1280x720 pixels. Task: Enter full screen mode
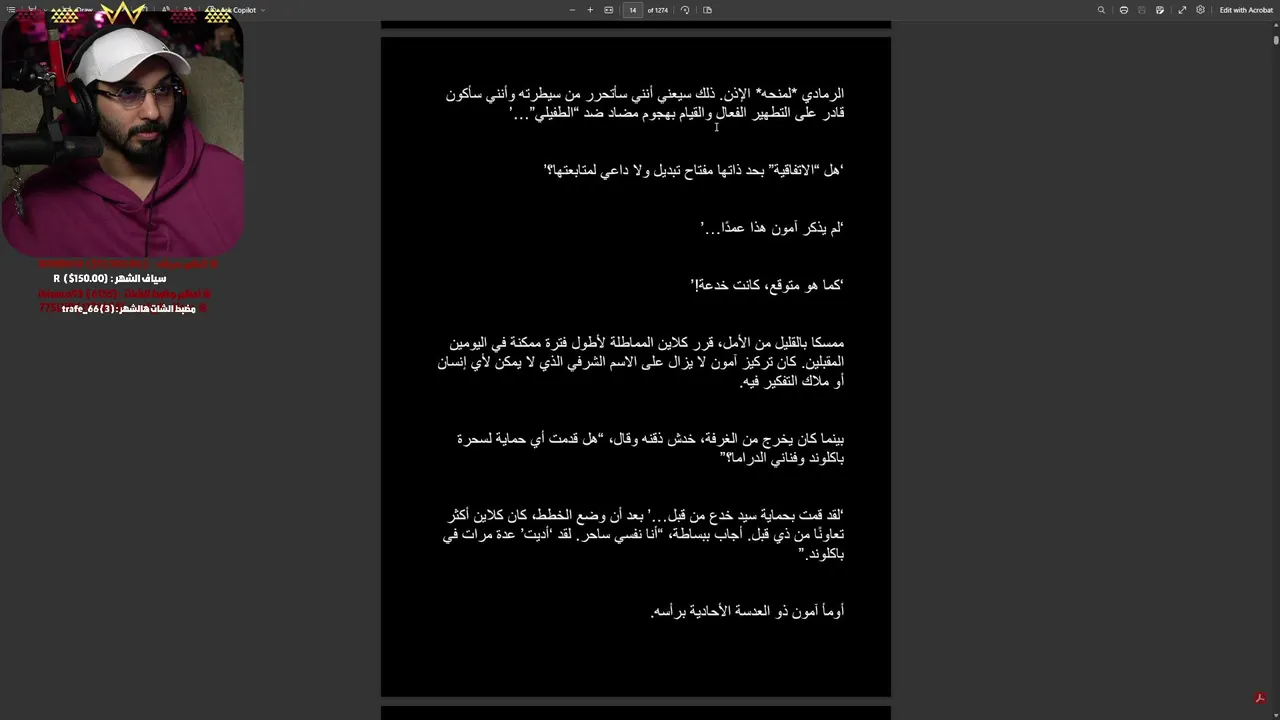click(x=1182, y=10)
